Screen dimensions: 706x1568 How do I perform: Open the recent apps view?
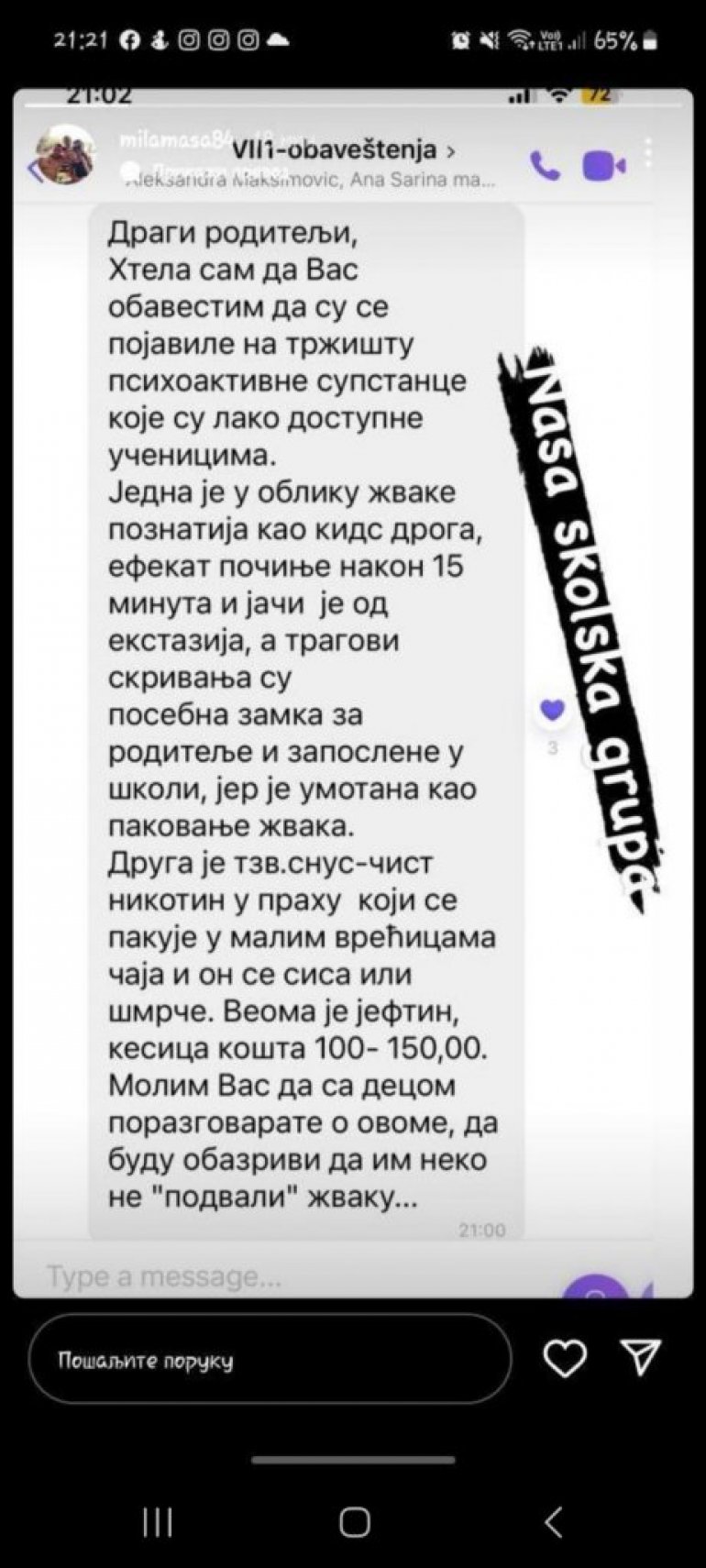click(x=158, y=1522)
